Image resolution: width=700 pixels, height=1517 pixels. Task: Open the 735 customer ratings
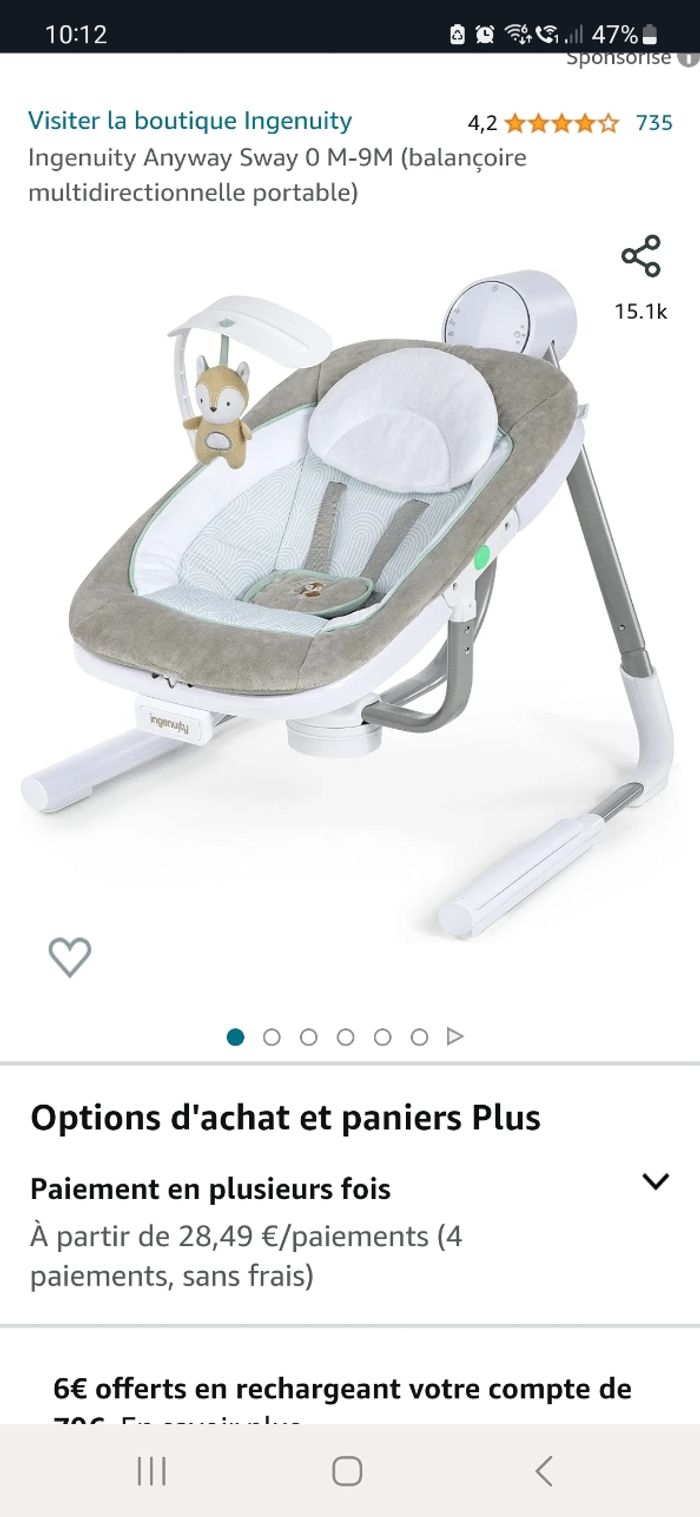654,123
